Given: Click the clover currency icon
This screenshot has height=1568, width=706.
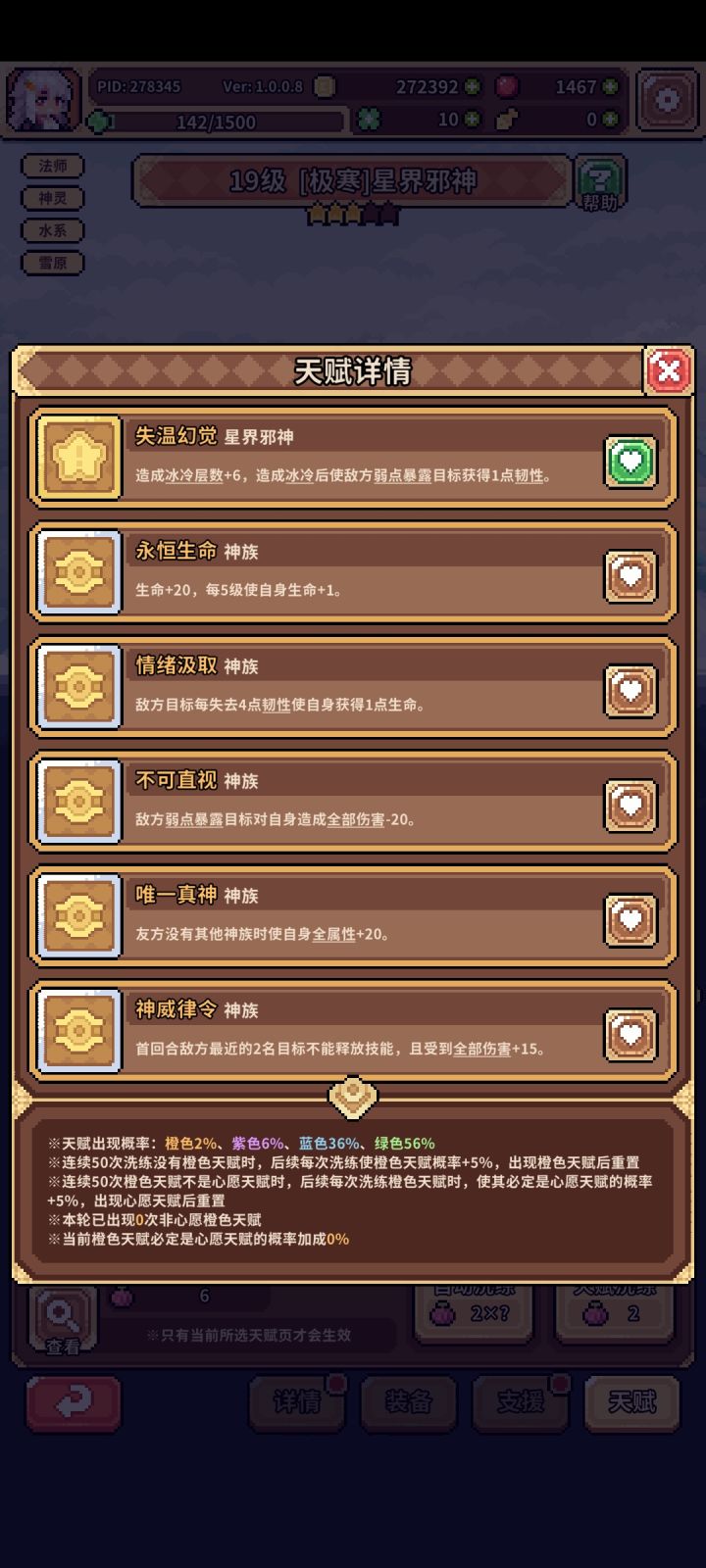Looking at the screenshot, I should (x=371, y=117).
